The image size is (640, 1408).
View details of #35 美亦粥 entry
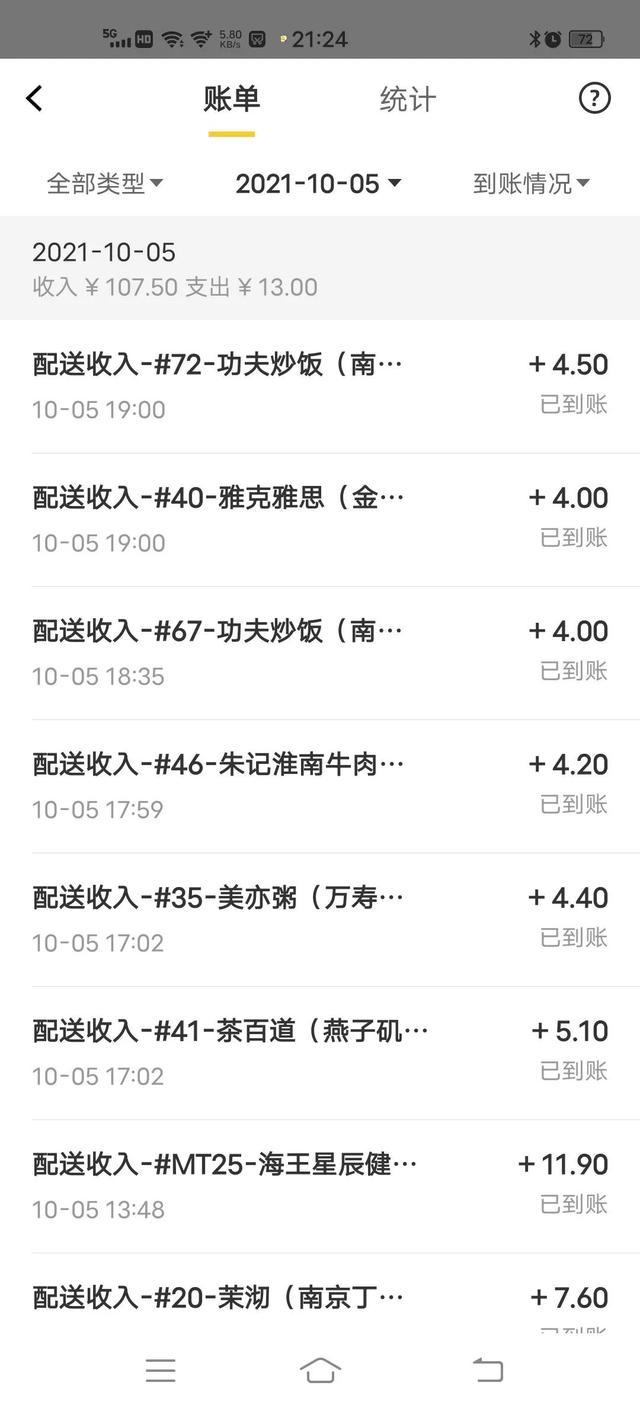[320, 920]
